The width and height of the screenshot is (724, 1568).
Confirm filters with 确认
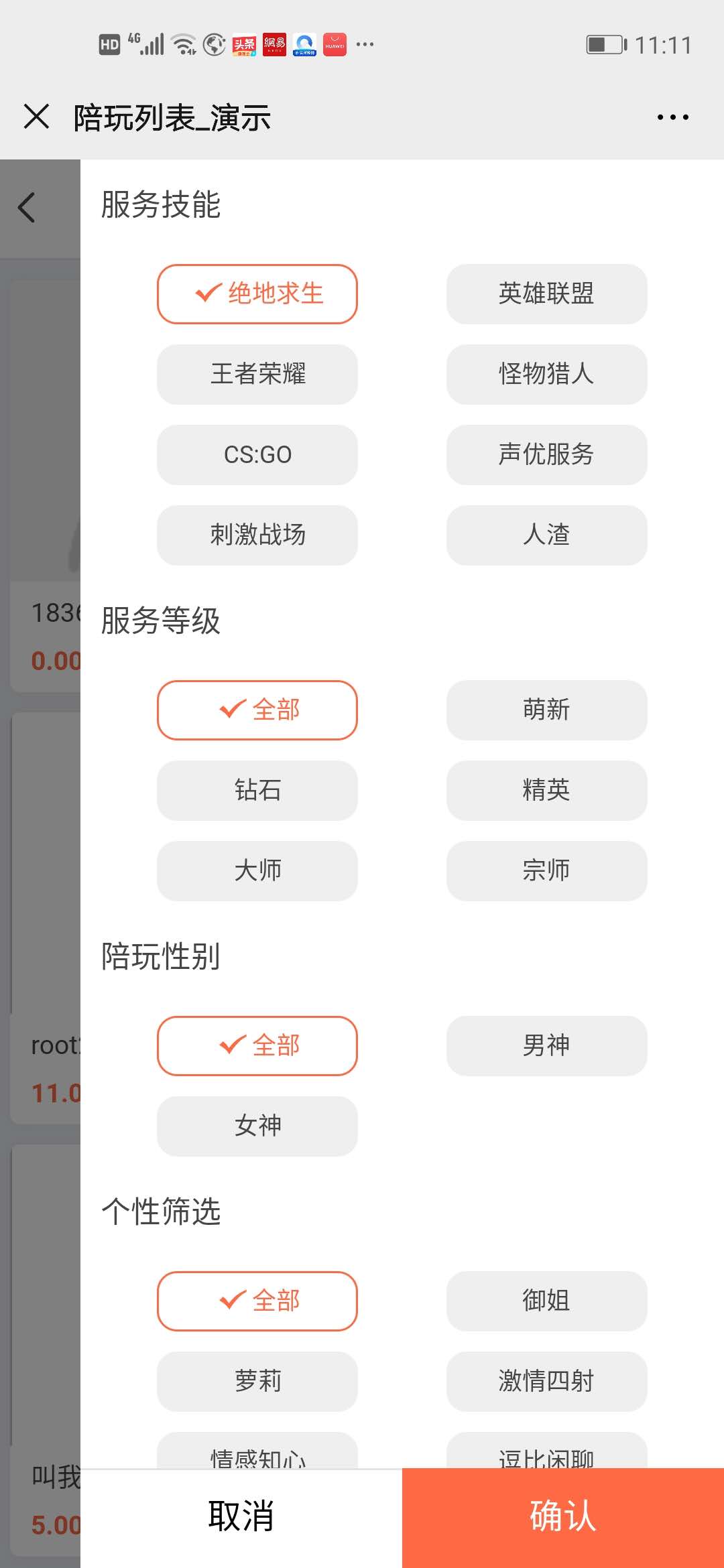pos(563,1518)
